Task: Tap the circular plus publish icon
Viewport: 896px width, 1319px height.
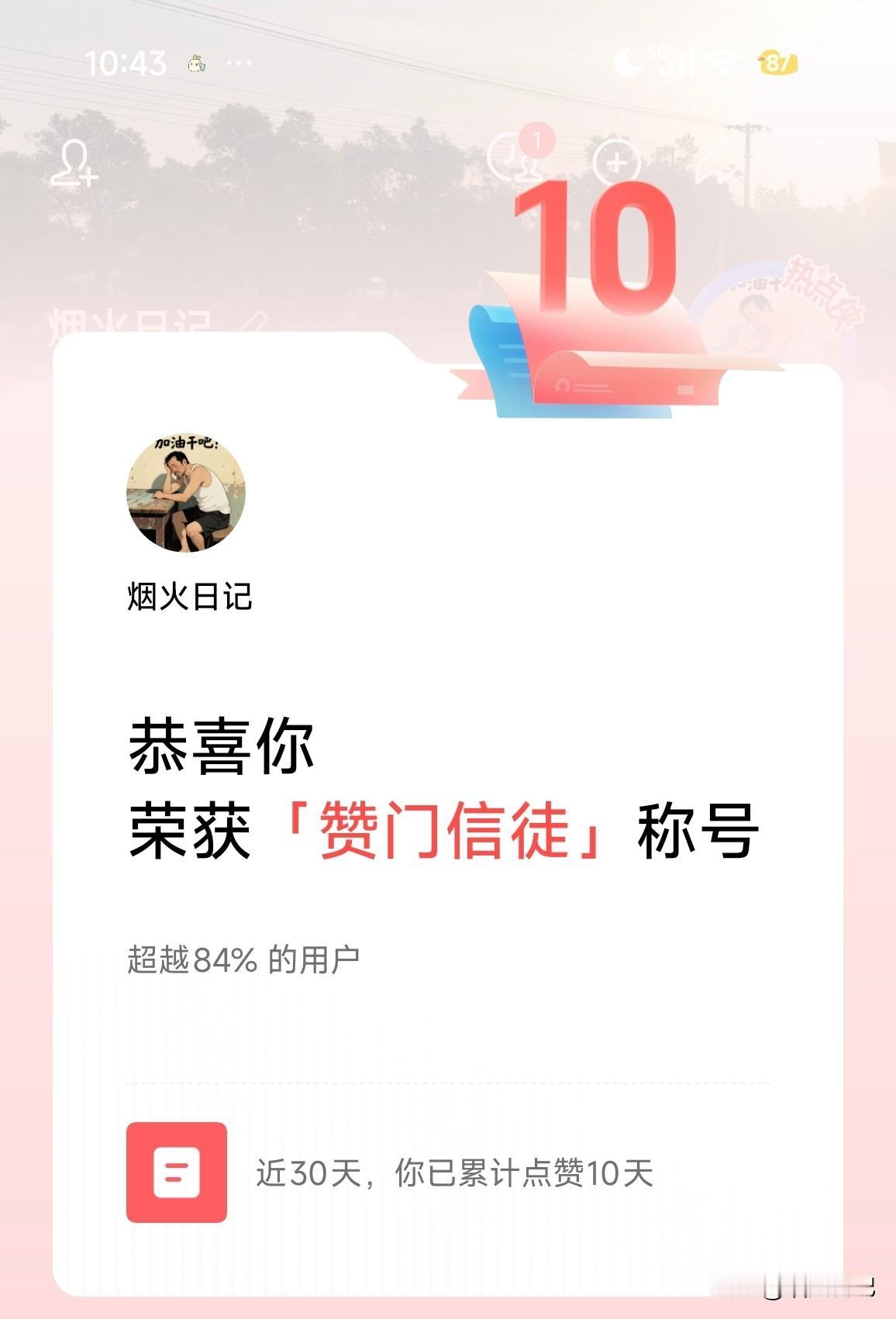Action: tap(616, 164)
